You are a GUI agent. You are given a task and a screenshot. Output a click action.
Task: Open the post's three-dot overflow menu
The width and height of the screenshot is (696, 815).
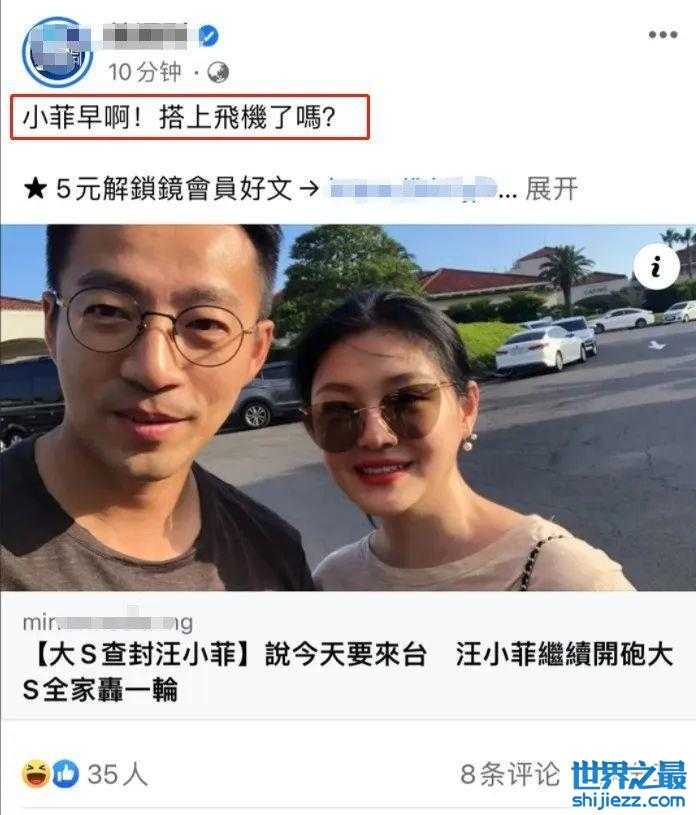[x=662, y=35]
